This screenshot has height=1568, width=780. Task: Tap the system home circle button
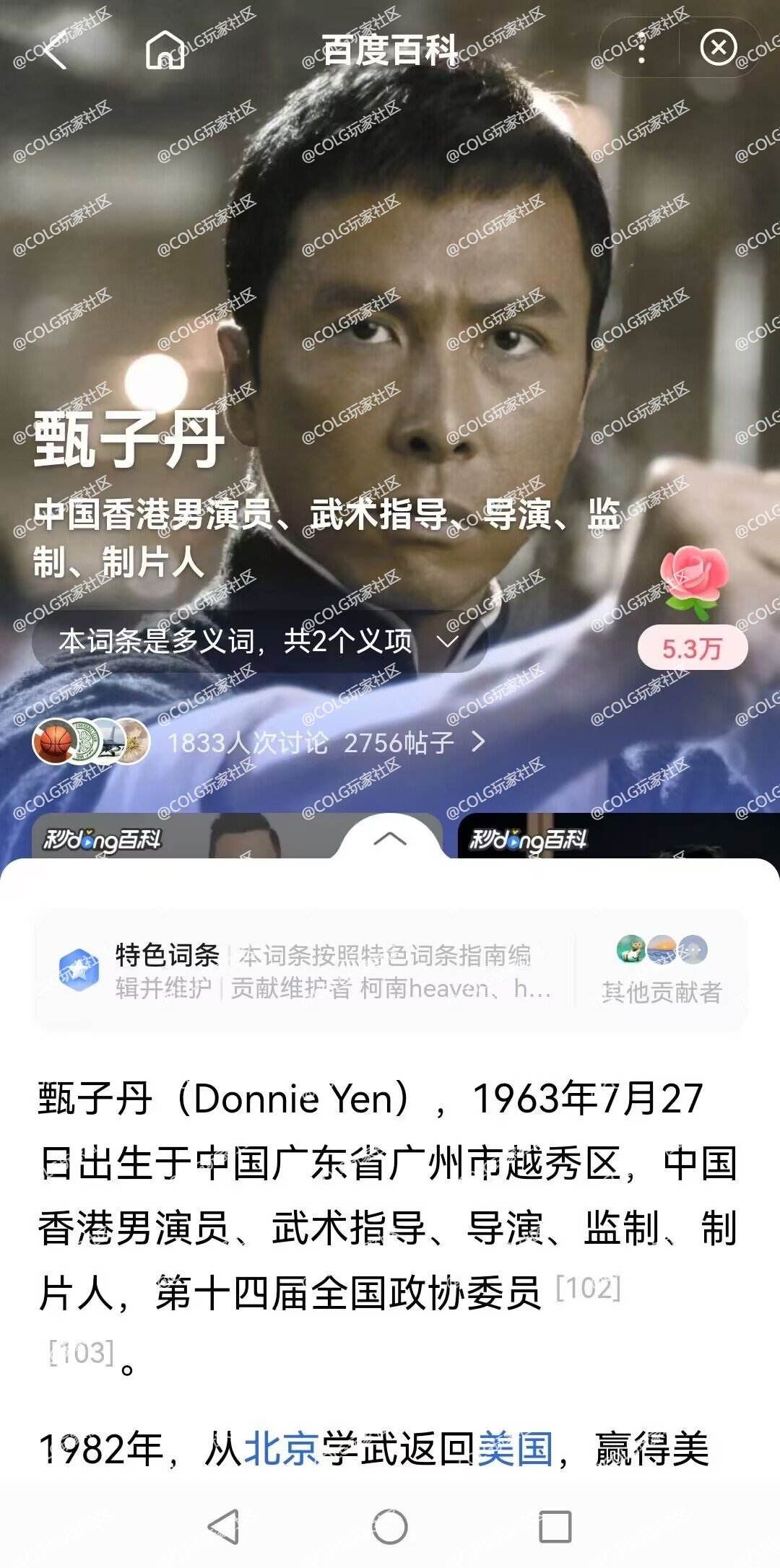click(x=390, y=1526)
